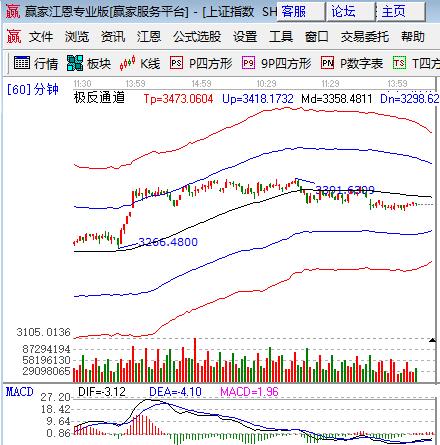Open the 资讯 menu
This screenshot has width=440, height=445.
113,36
